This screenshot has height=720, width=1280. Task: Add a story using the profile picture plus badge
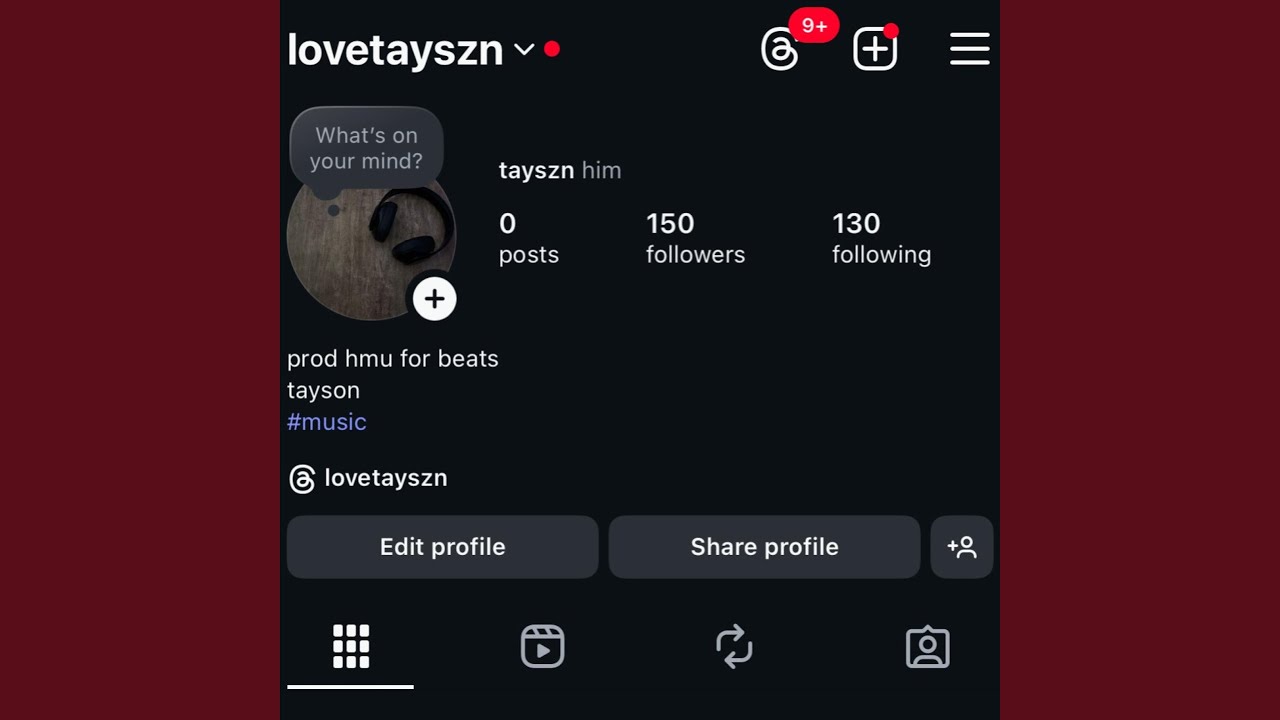[x=434, y=298]
